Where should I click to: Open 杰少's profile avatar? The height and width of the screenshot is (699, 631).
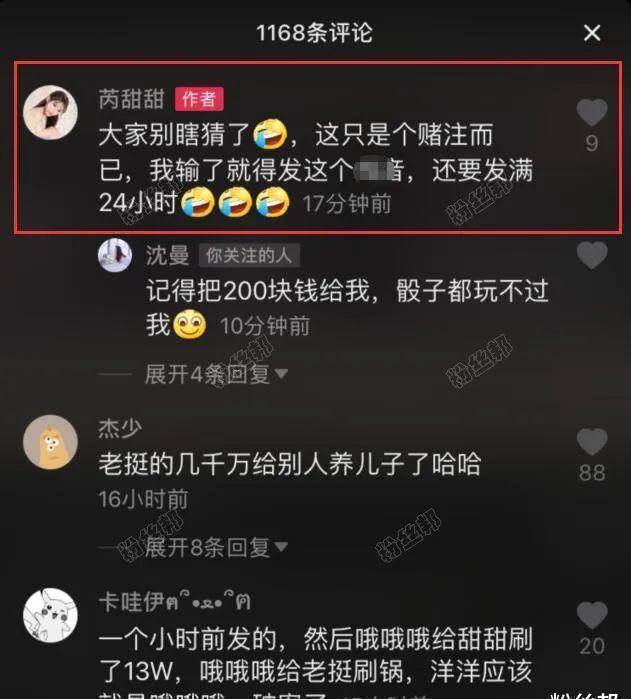click(50, 443)
